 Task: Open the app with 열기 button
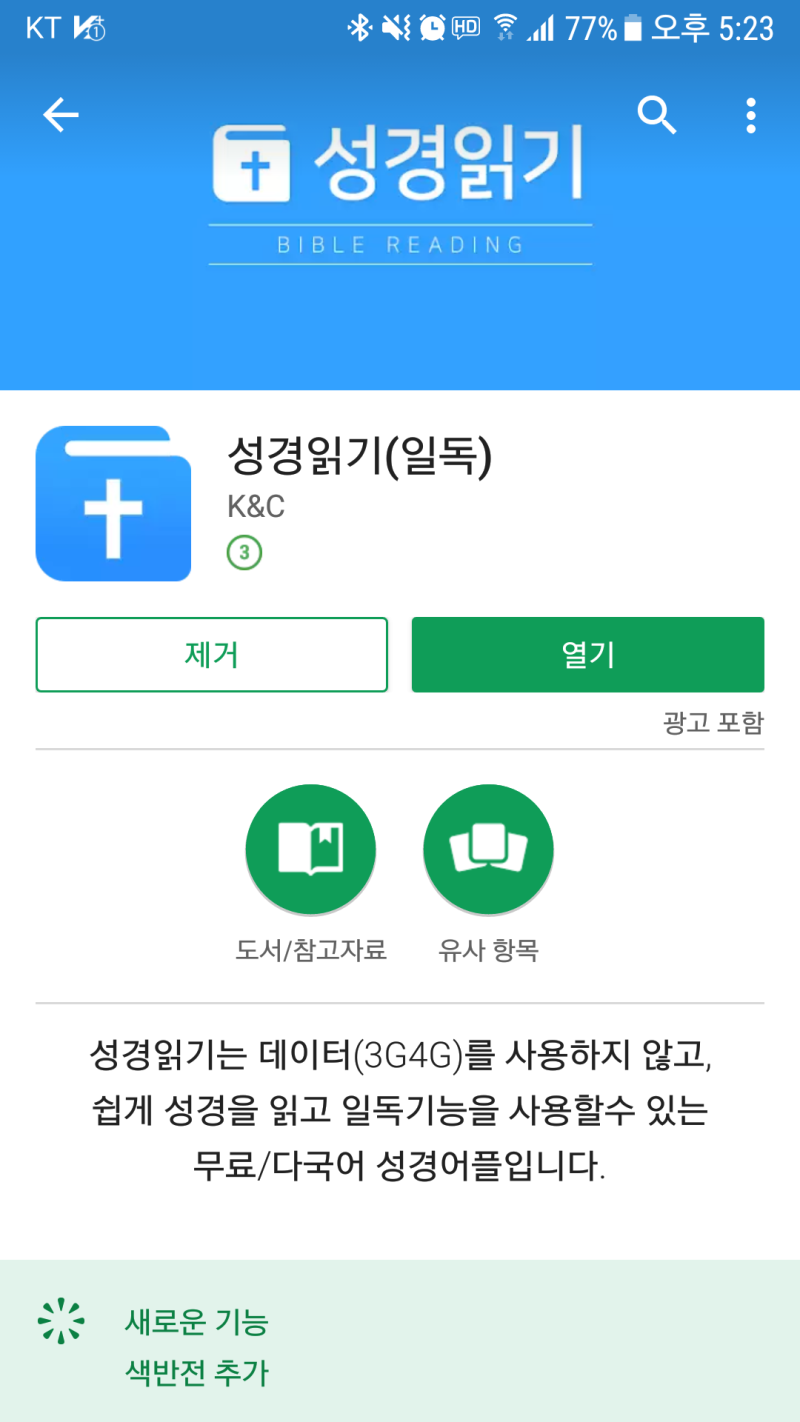click(x=588, y=655)
